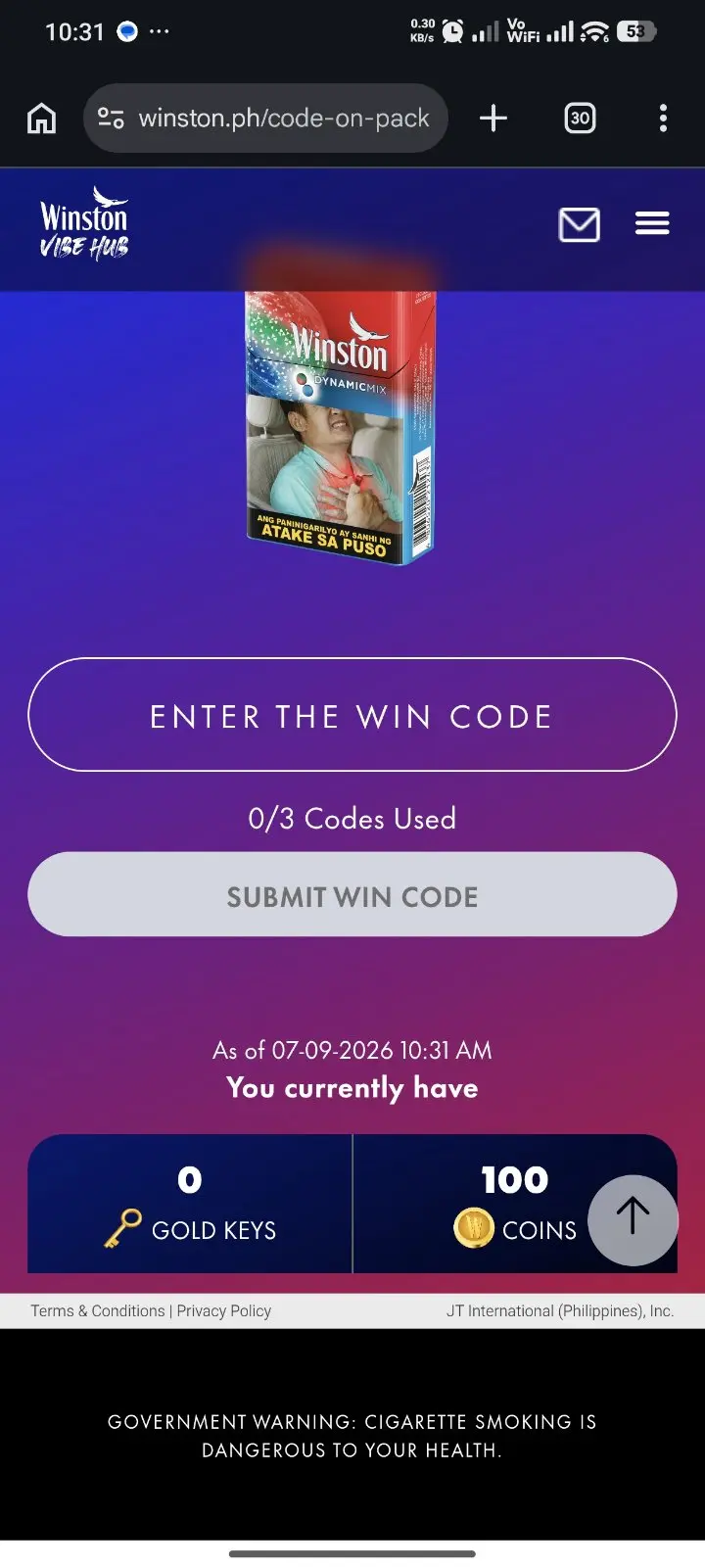Tap the winston.ph address bar
Viewport: 705px width, 1568px height.
click(x=265, y=119)
